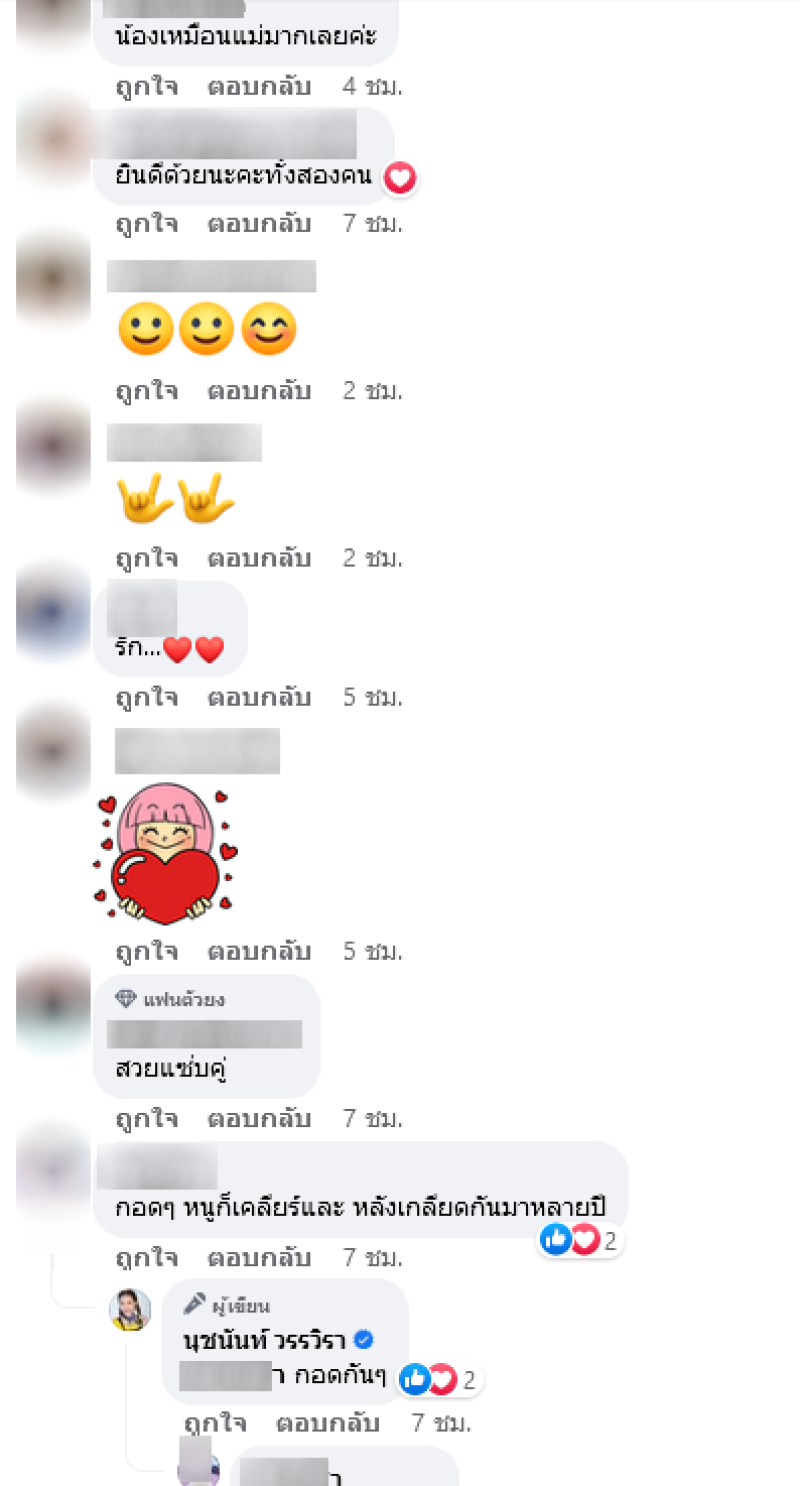Reply to the rock-hand emoji comment

[x=259, y=558]
